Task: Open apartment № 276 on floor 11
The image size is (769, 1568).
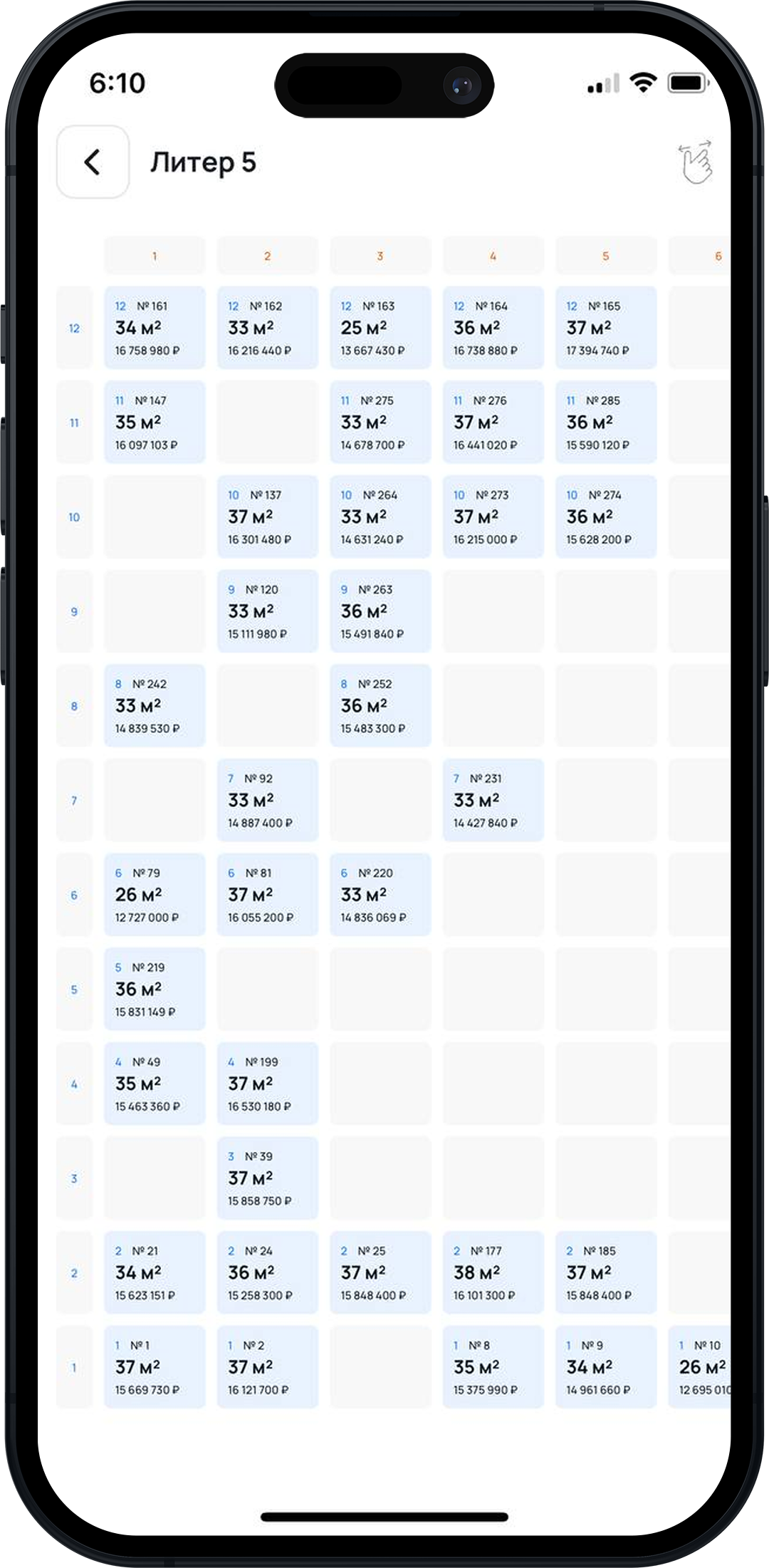Action: point(493,422)
